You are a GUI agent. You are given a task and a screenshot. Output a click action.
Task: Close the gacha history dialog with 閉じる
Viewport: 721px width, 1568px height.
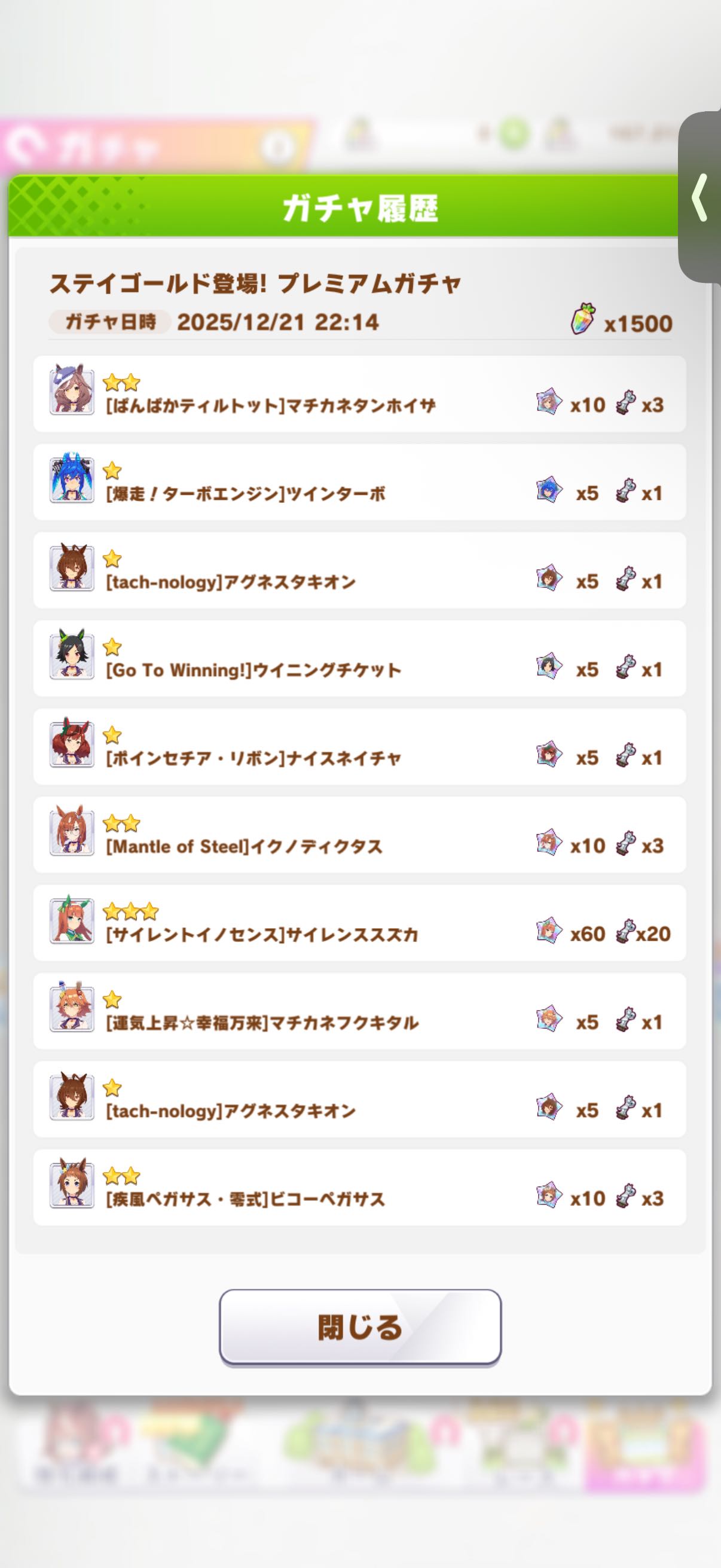[359, 1327]
